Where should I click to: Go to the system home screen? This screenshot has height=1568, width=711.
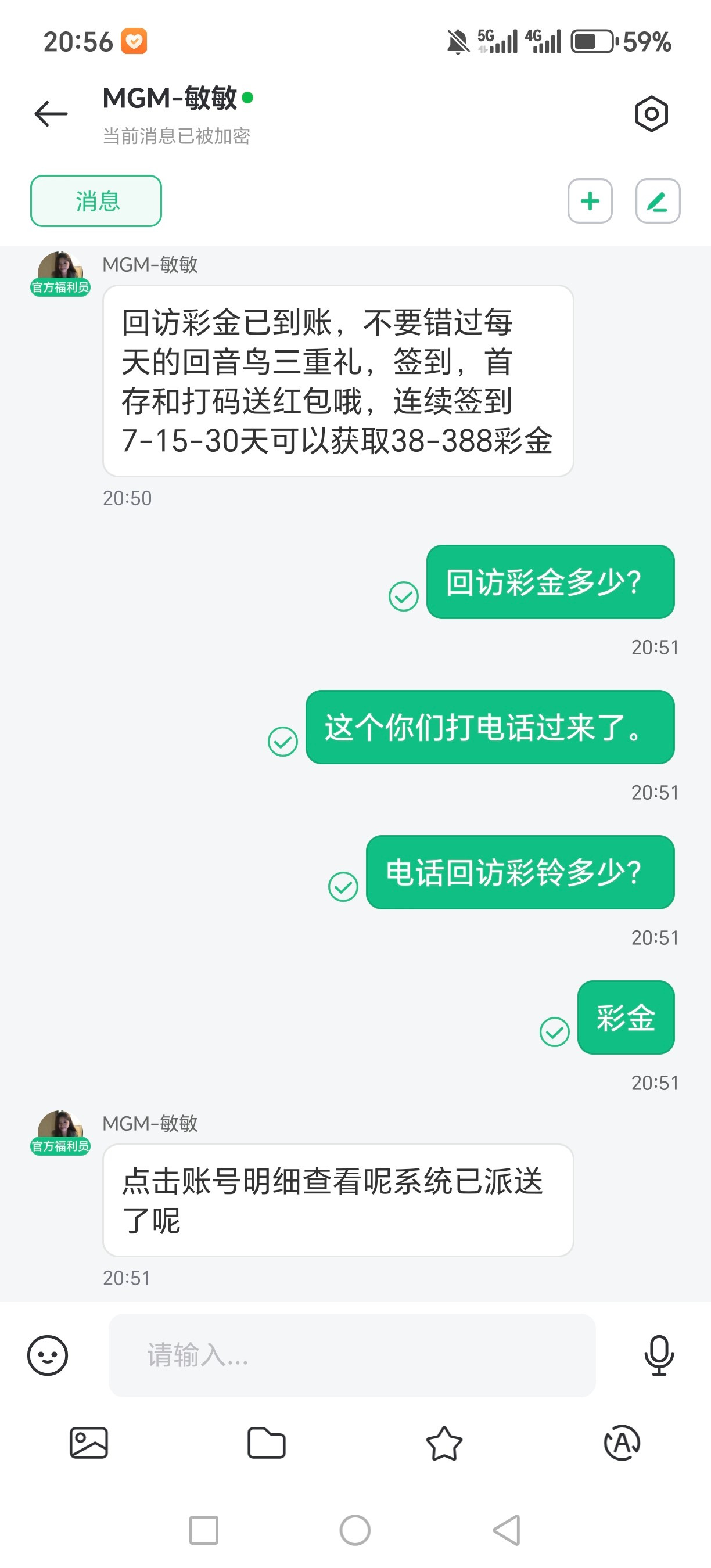[x=355, y=1530]
